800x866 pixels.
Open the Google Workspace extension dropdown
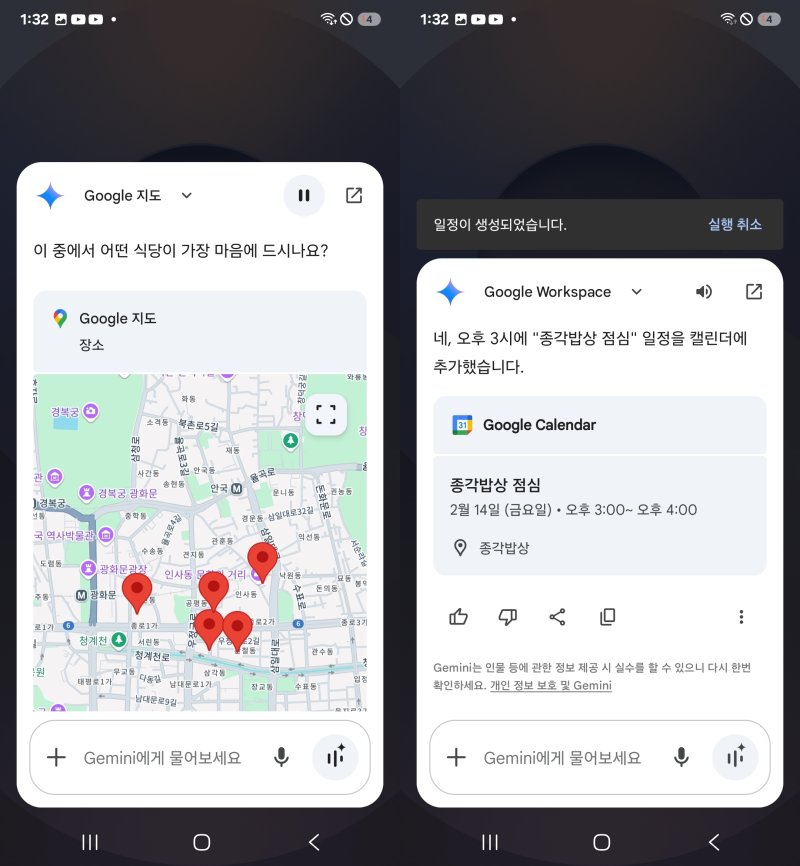(x=637, y=291)
